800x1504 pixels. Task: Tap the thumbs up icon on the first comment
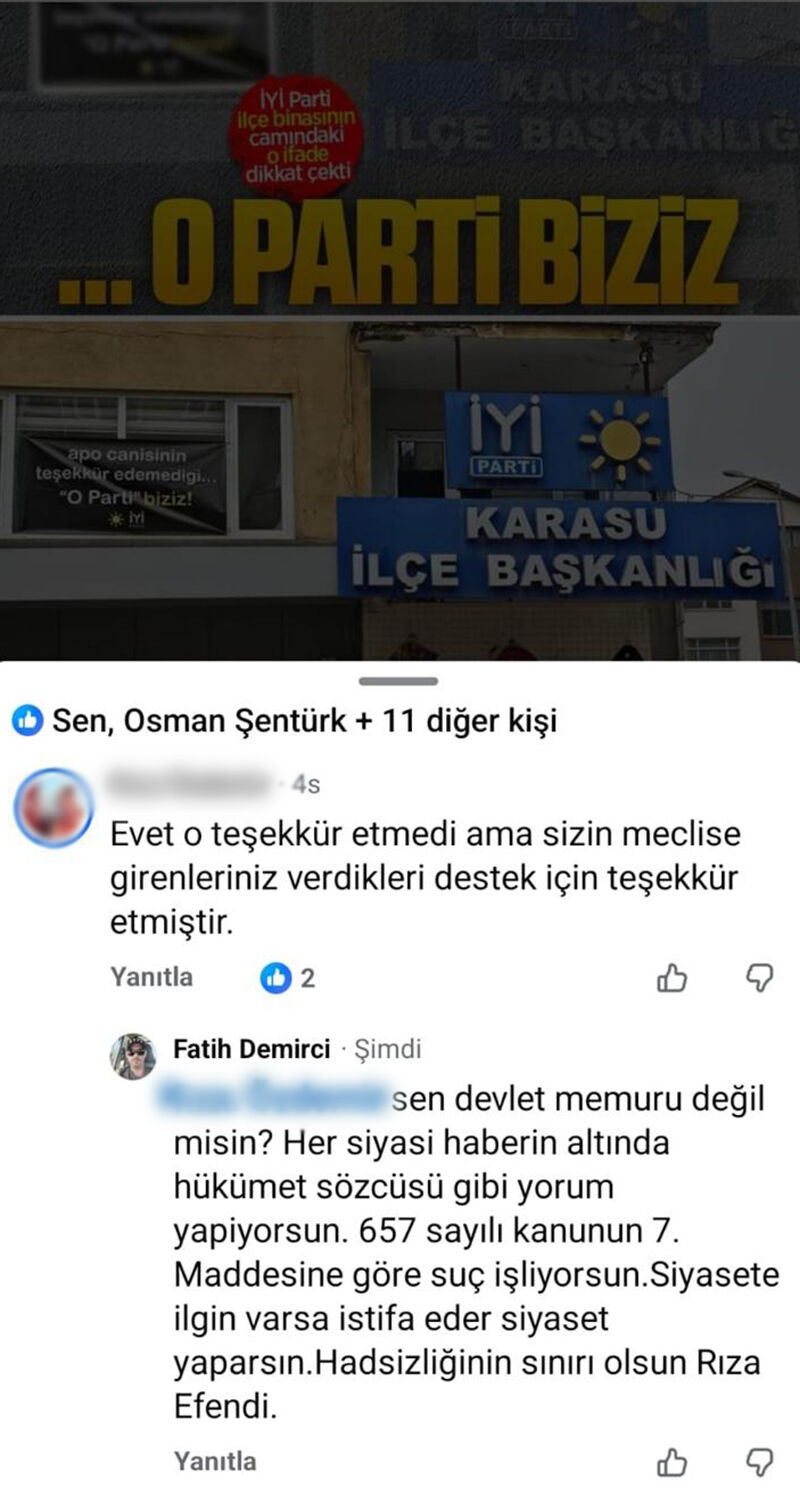tap(672, 977)
